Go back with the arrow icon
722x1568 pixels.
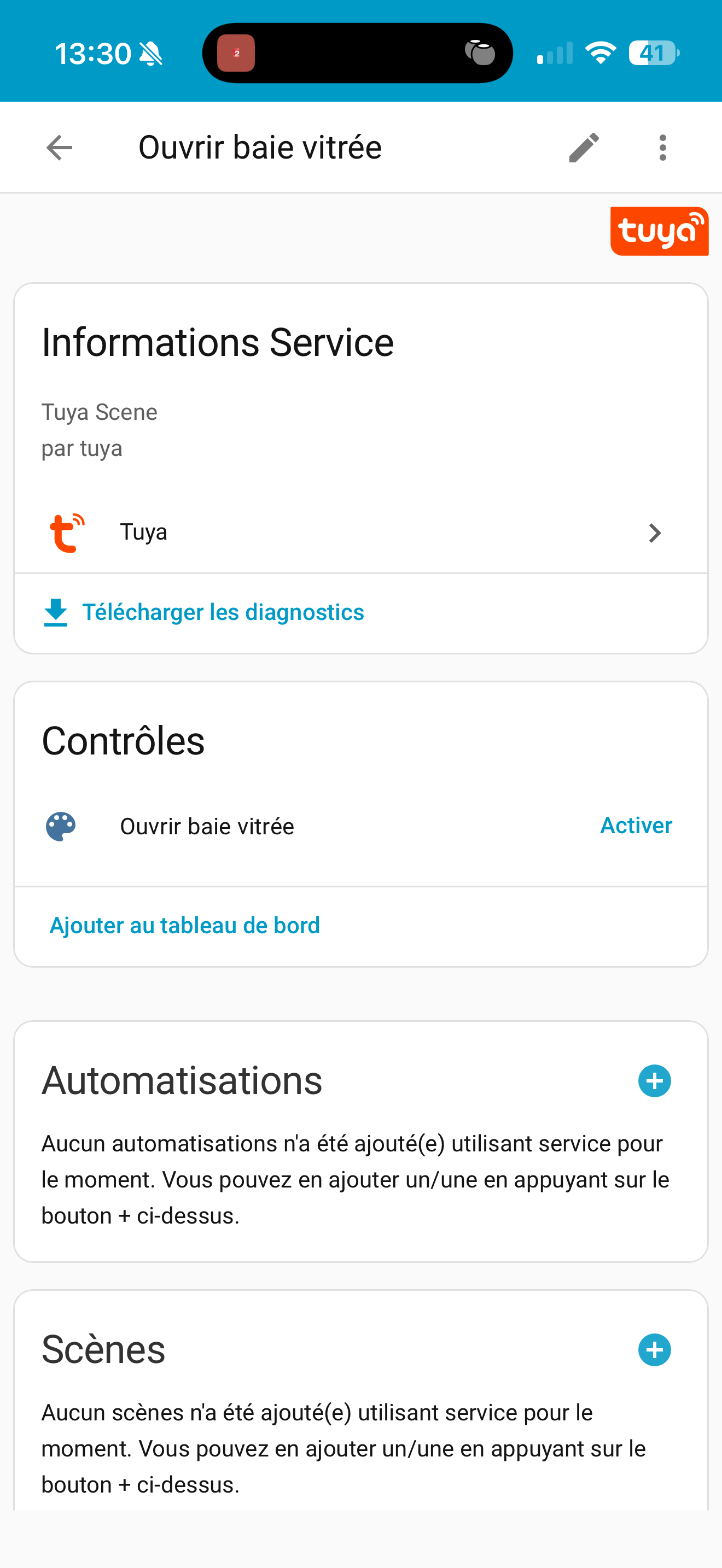pyautogui.click(x=59, y=147)
